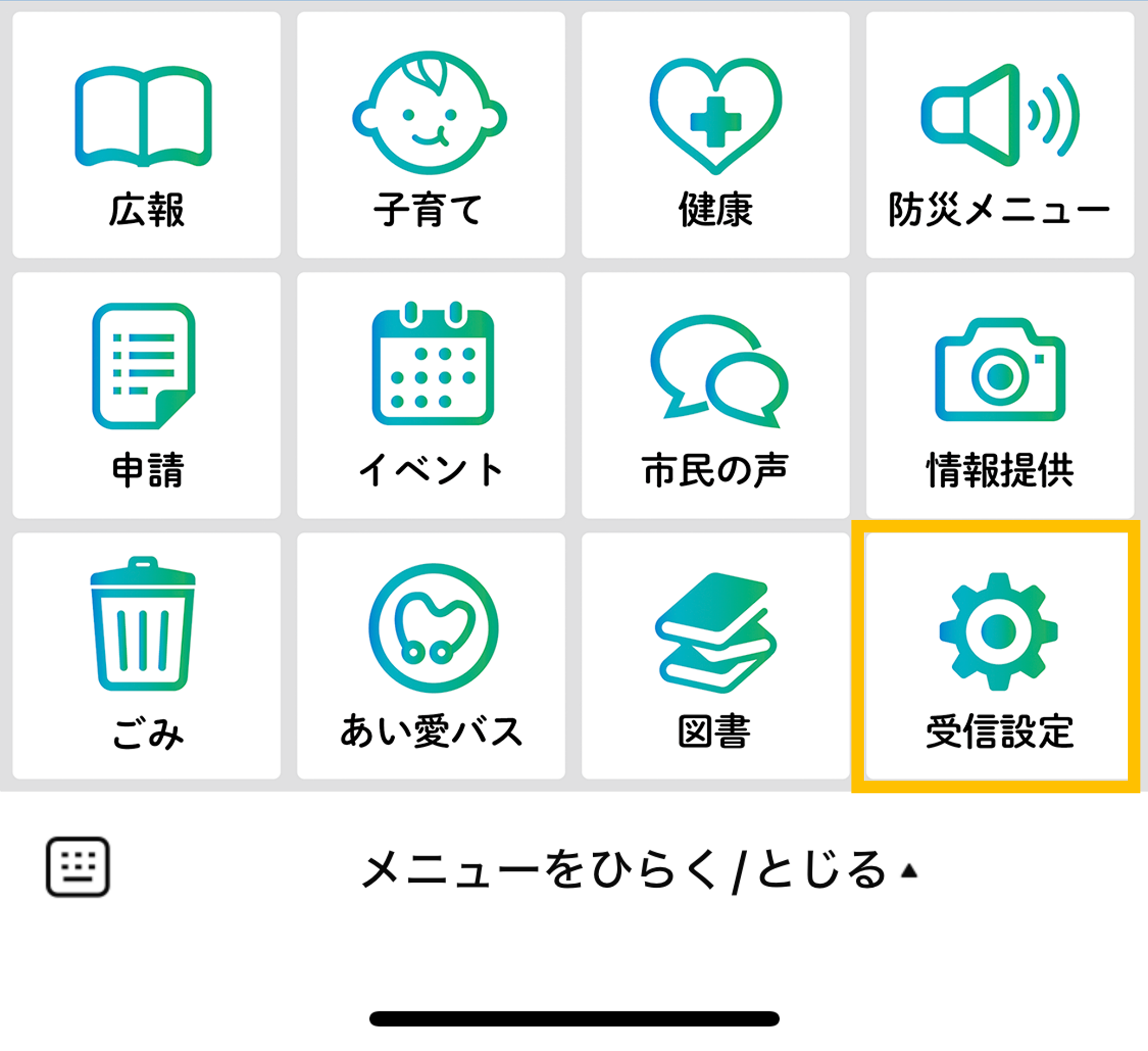1148x1051 pixels.
Task: Switch to keyboard input icon
Action: [77, 866]
